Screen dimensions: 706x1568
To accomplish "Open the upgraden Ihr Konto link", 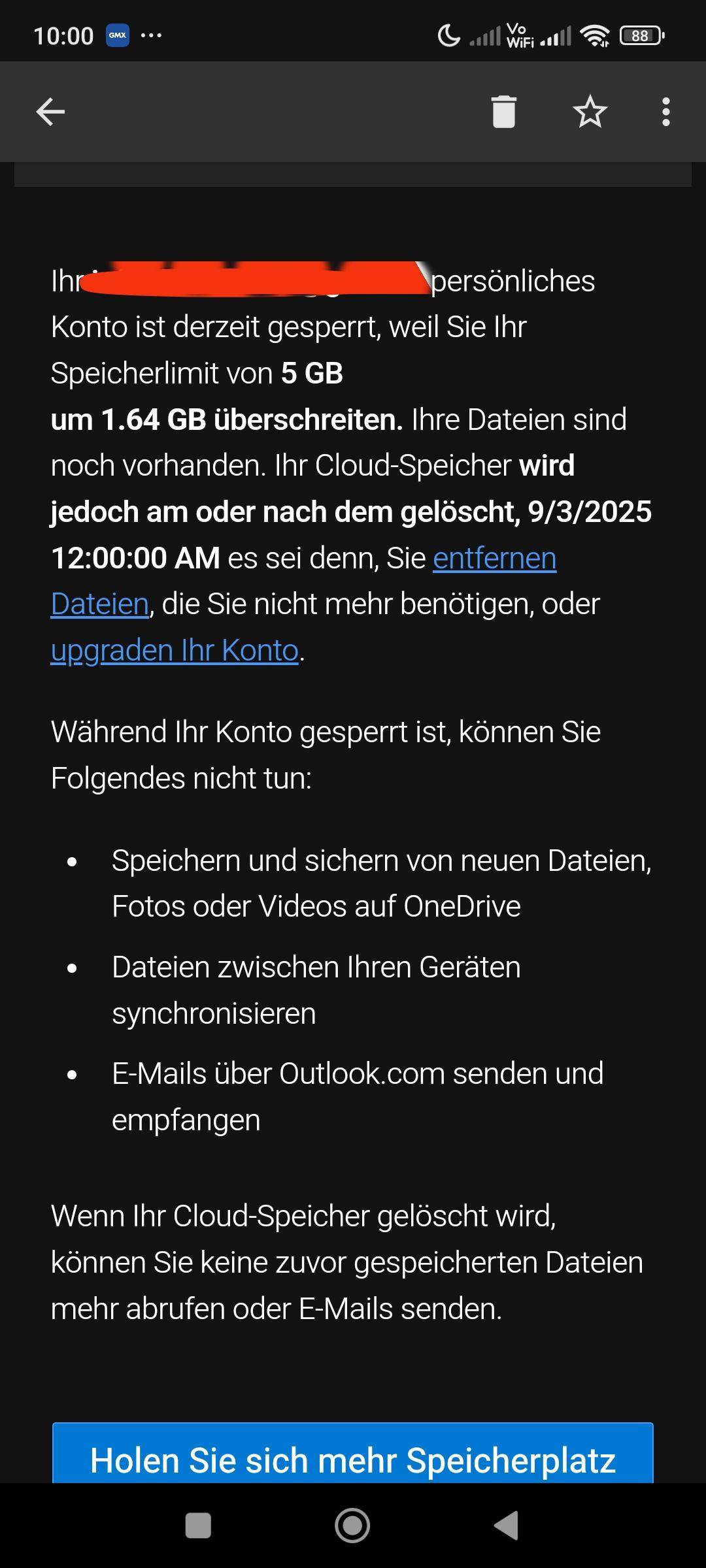I will click(x=175, y=649).
